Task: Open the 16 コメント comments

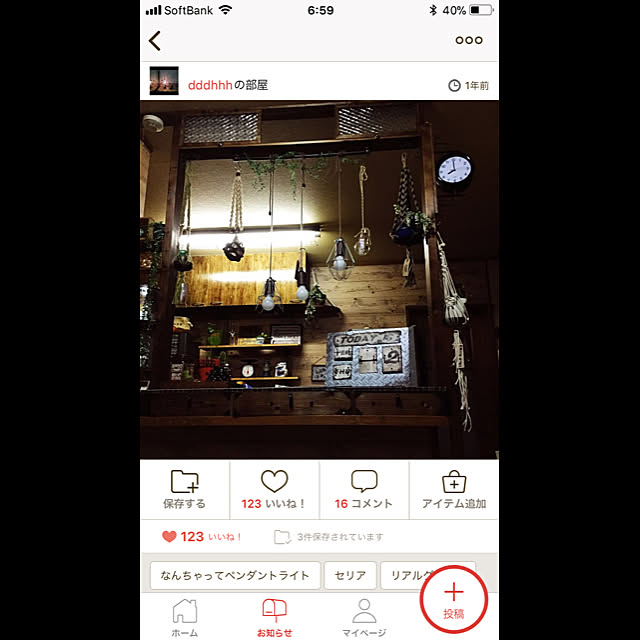Action: point(364,490)
